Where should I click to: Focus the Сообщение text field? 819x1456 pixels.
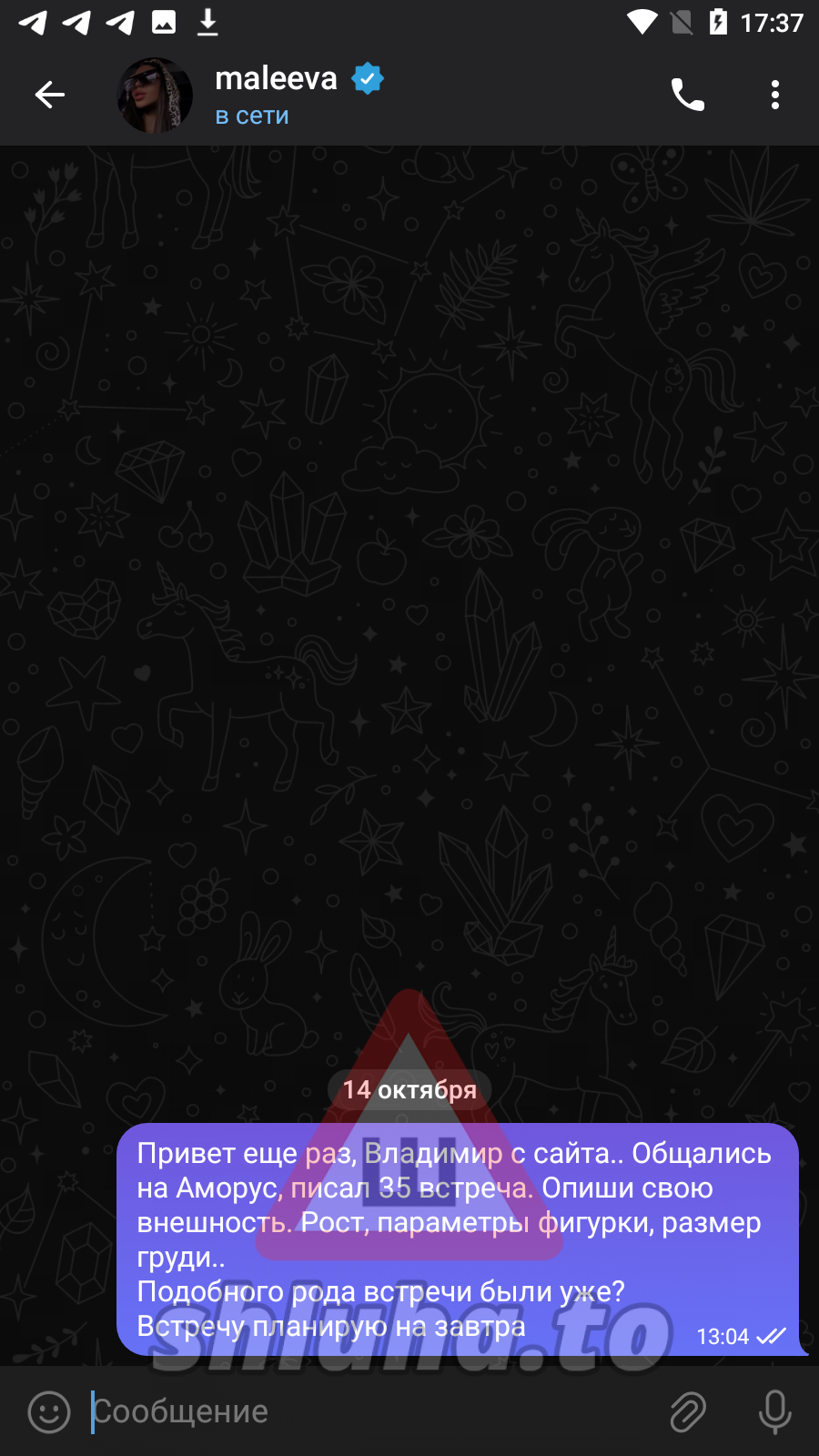pyautogui.click(x=364, y=1411)
